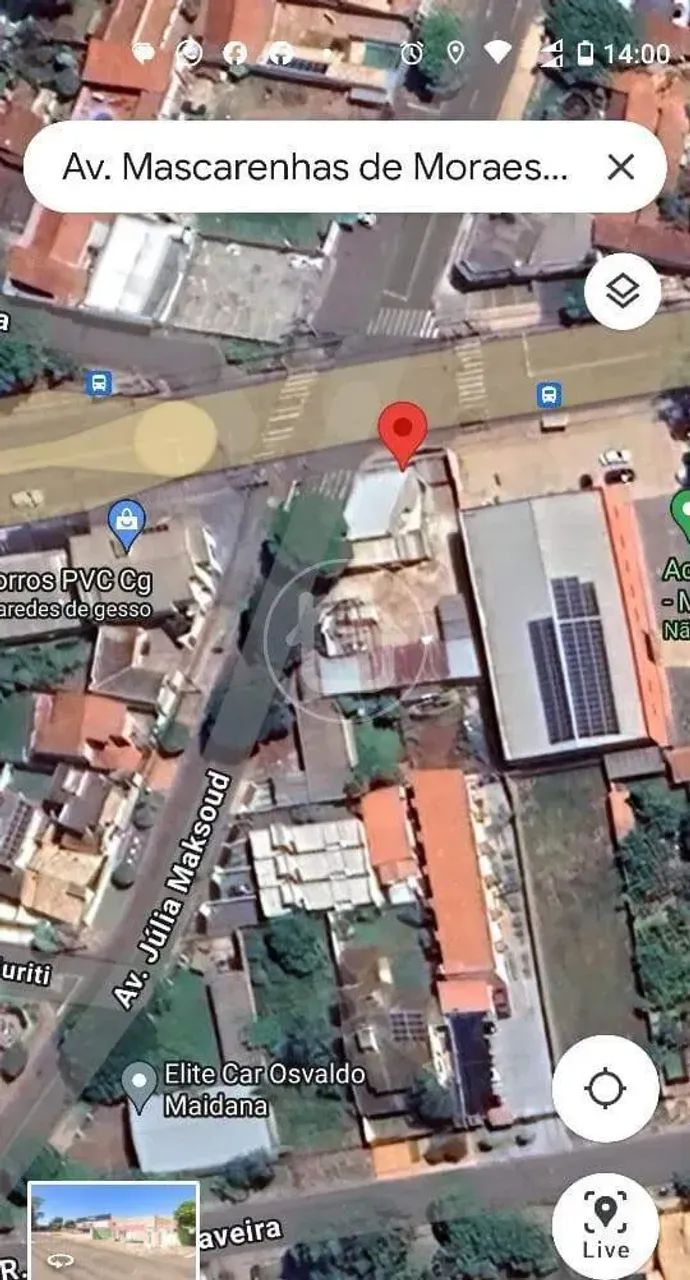Start Live View navigation
Image resolution: width=690 pixels, height=1280 pixels.
click(605, 1226)
